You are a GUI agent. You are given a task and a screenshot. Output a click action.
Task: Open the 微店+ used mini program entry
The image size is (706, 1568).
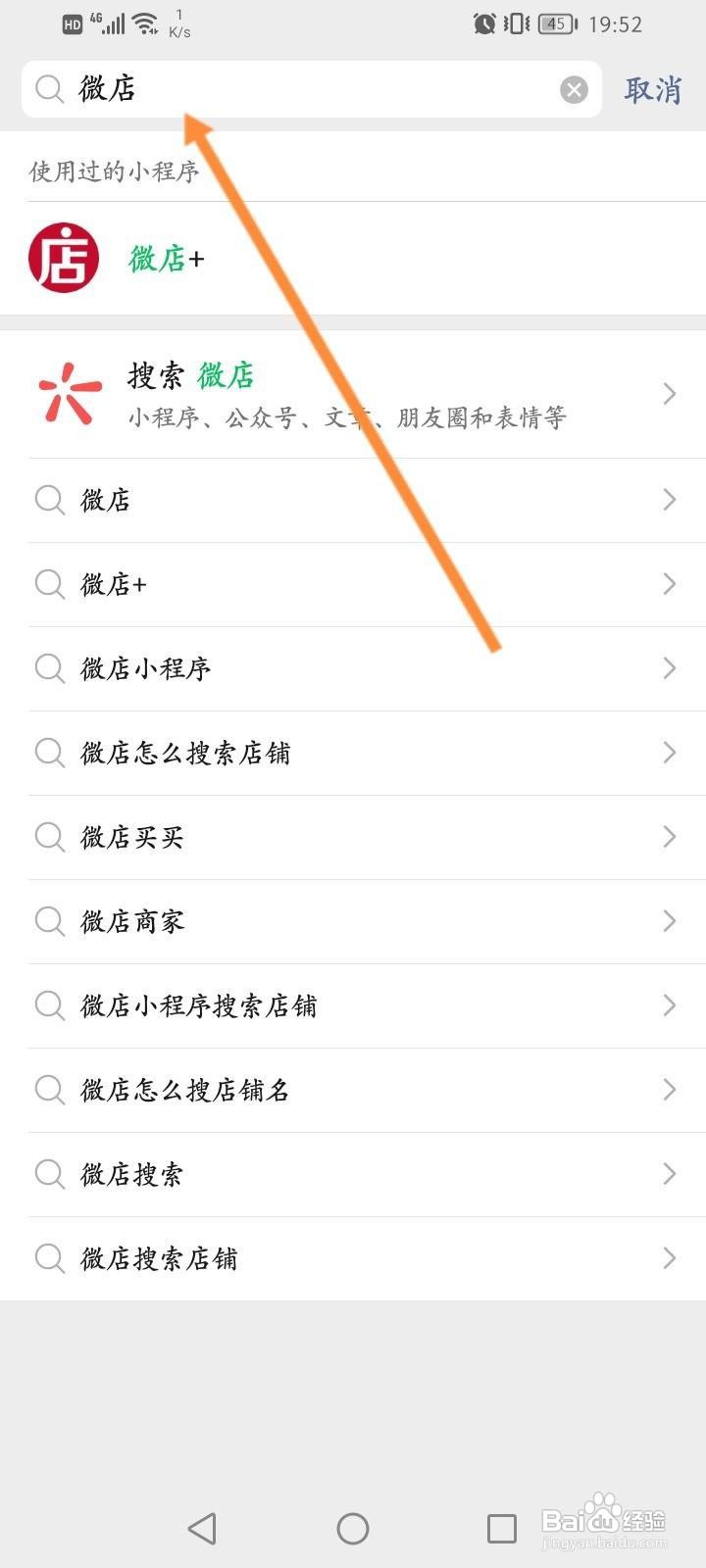pos(167,258)
